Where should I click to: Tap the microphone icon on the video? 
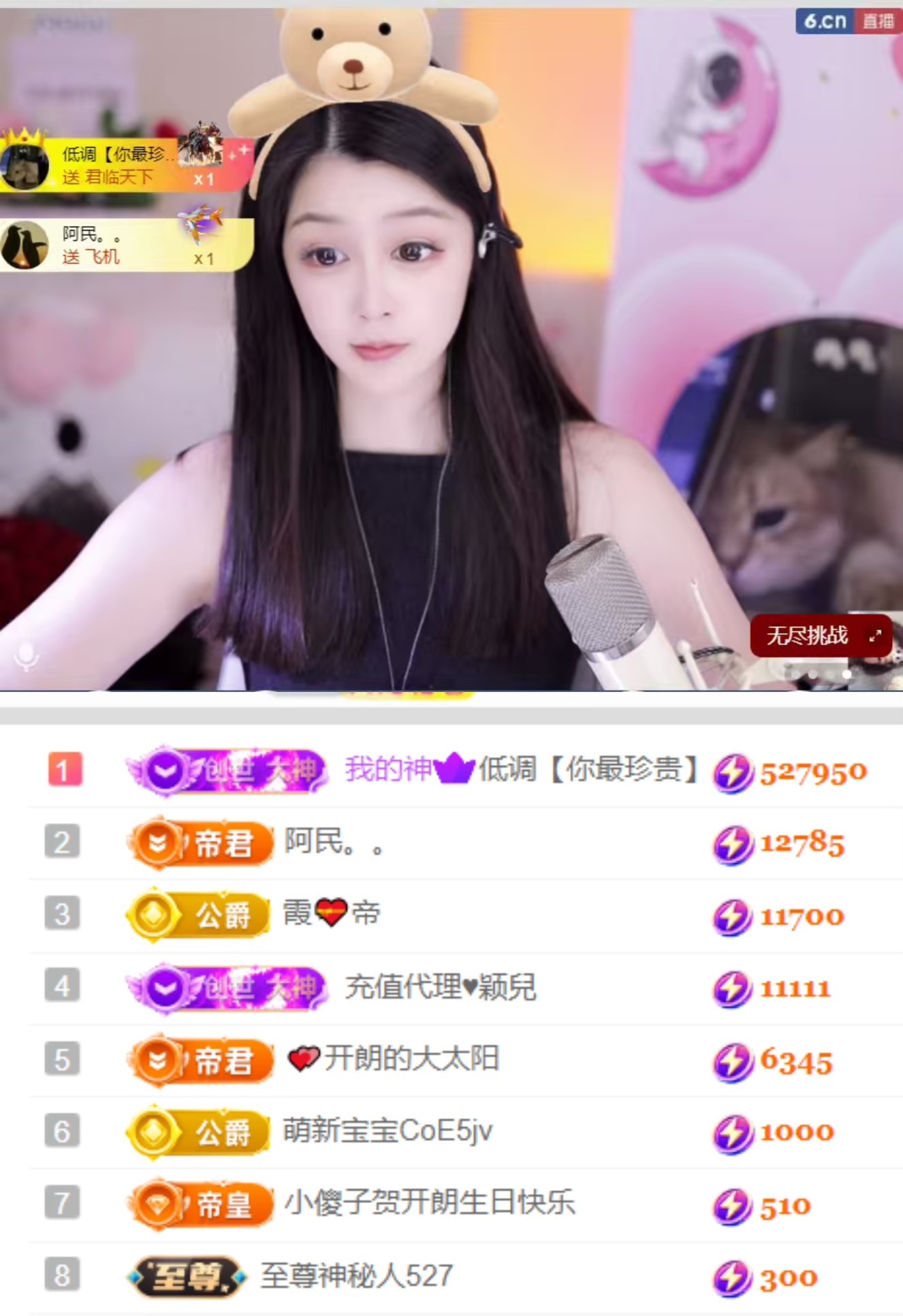[x=27, y=656]
